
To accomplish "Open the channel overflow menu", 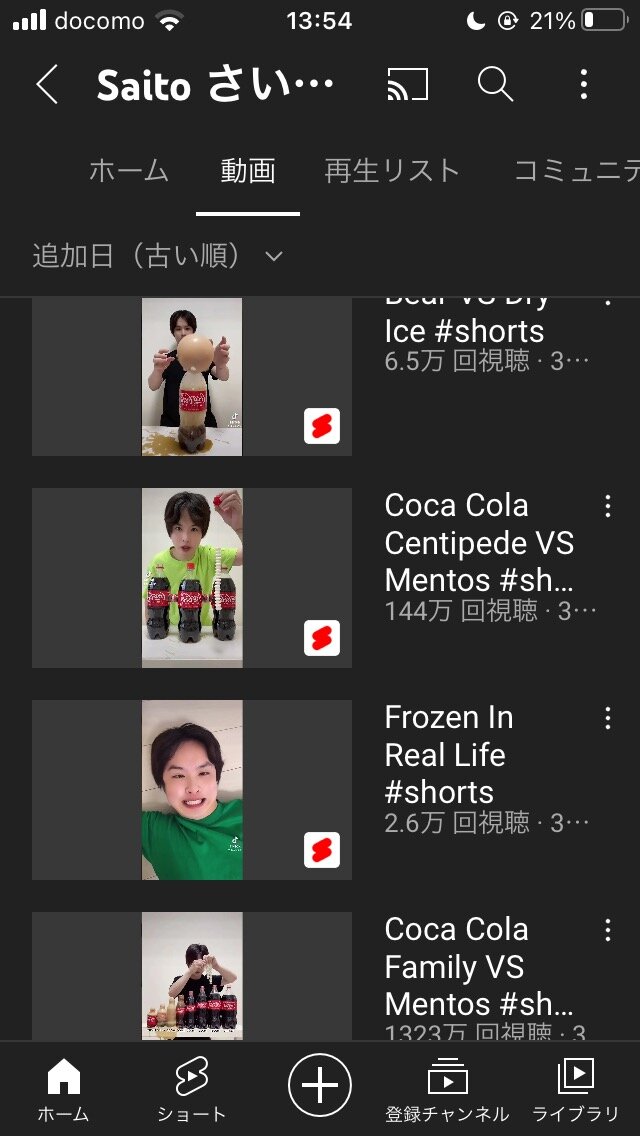I will pos(584,85).
